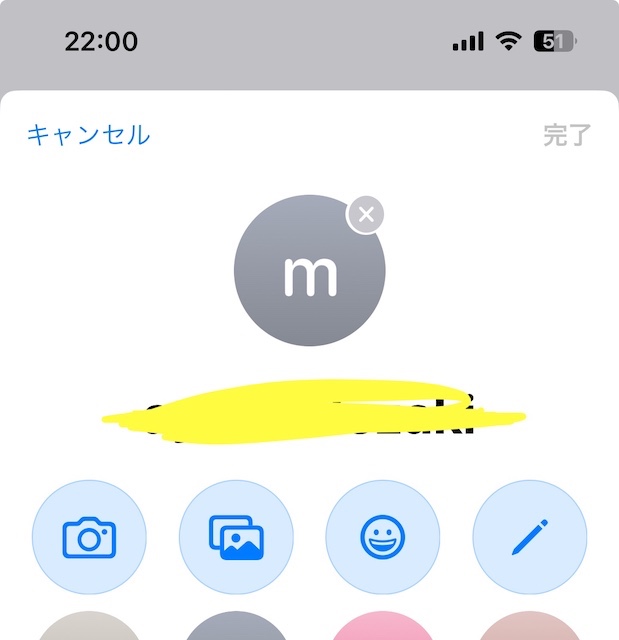Tap キャンセル to cancel editing
619x640 pixels.
coord(88,135)
